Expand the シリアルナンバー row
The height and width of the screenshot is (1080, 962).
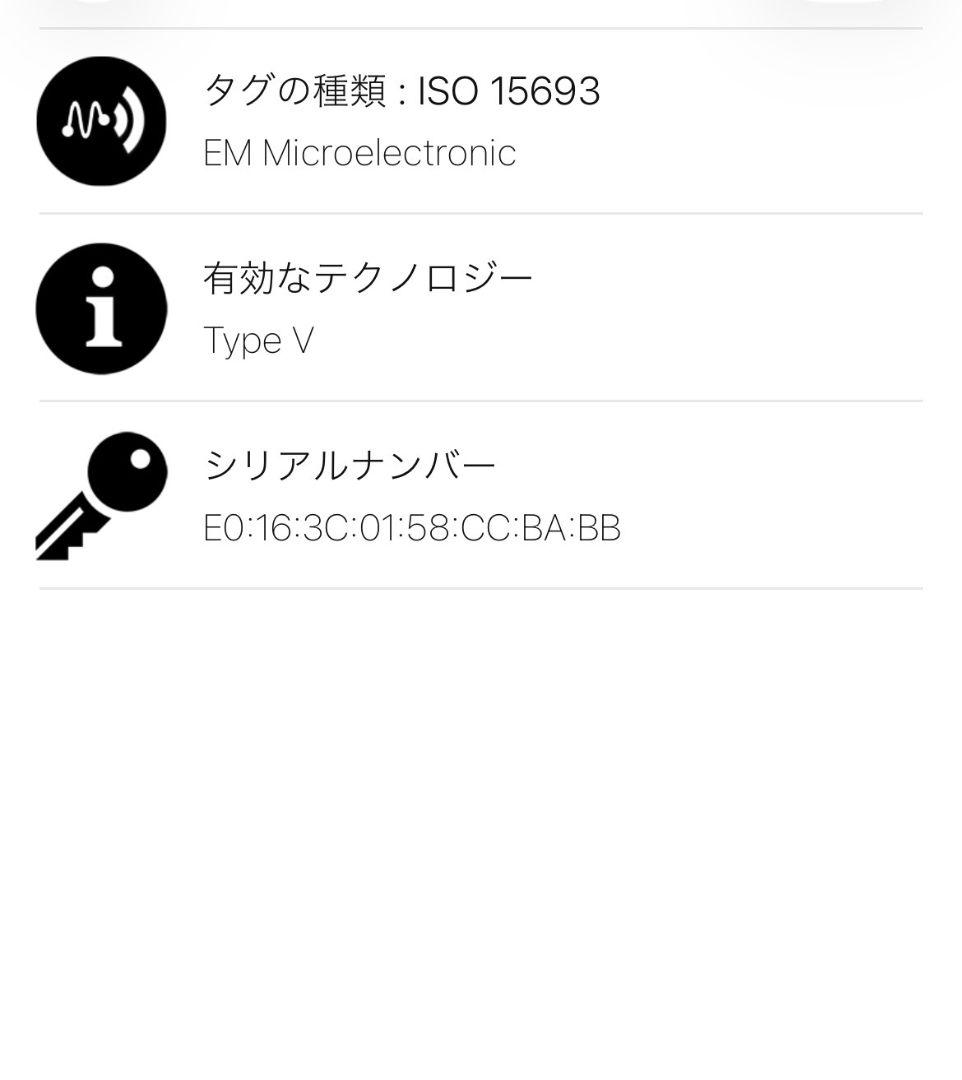[x=480, y=497]
